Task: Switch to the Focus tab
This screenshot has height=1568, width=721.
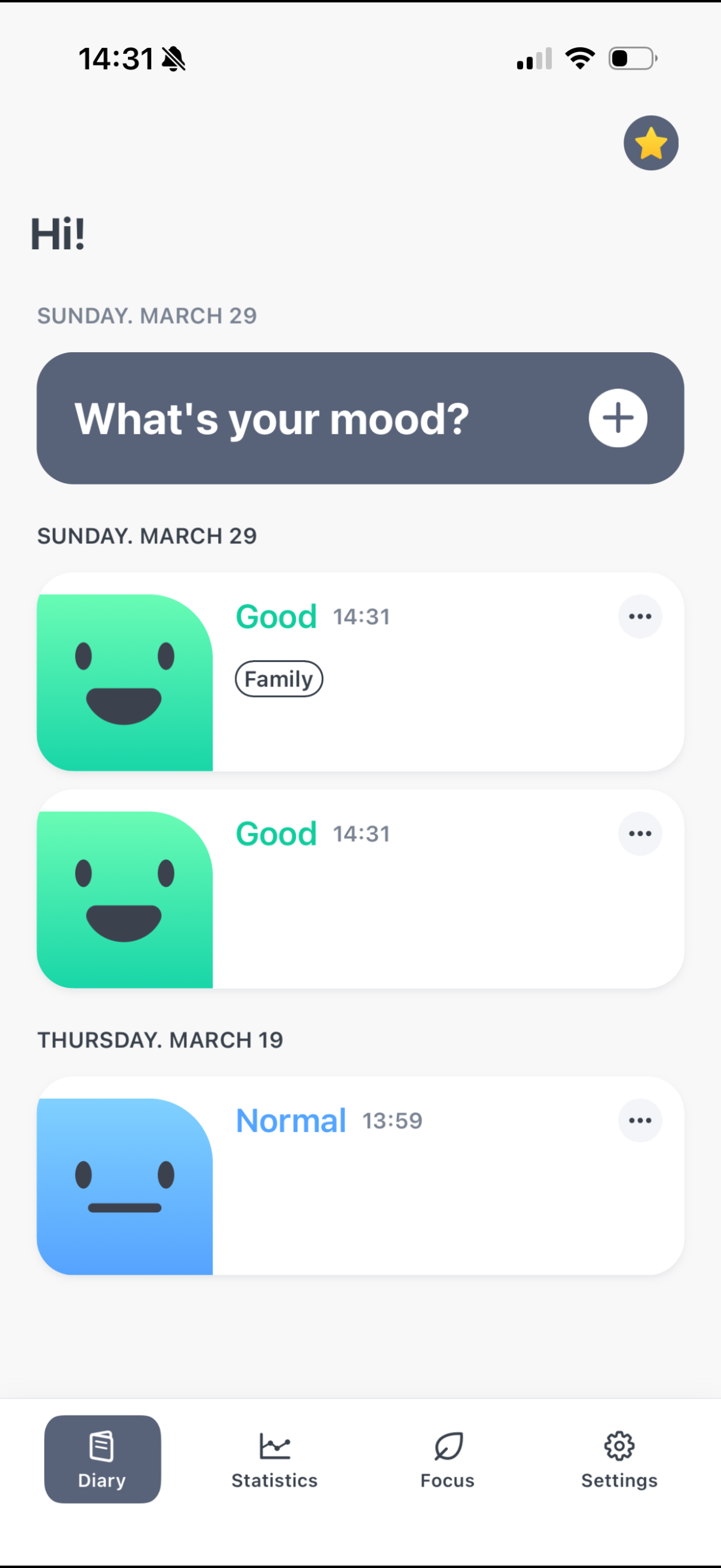Action: [447, 1459]
